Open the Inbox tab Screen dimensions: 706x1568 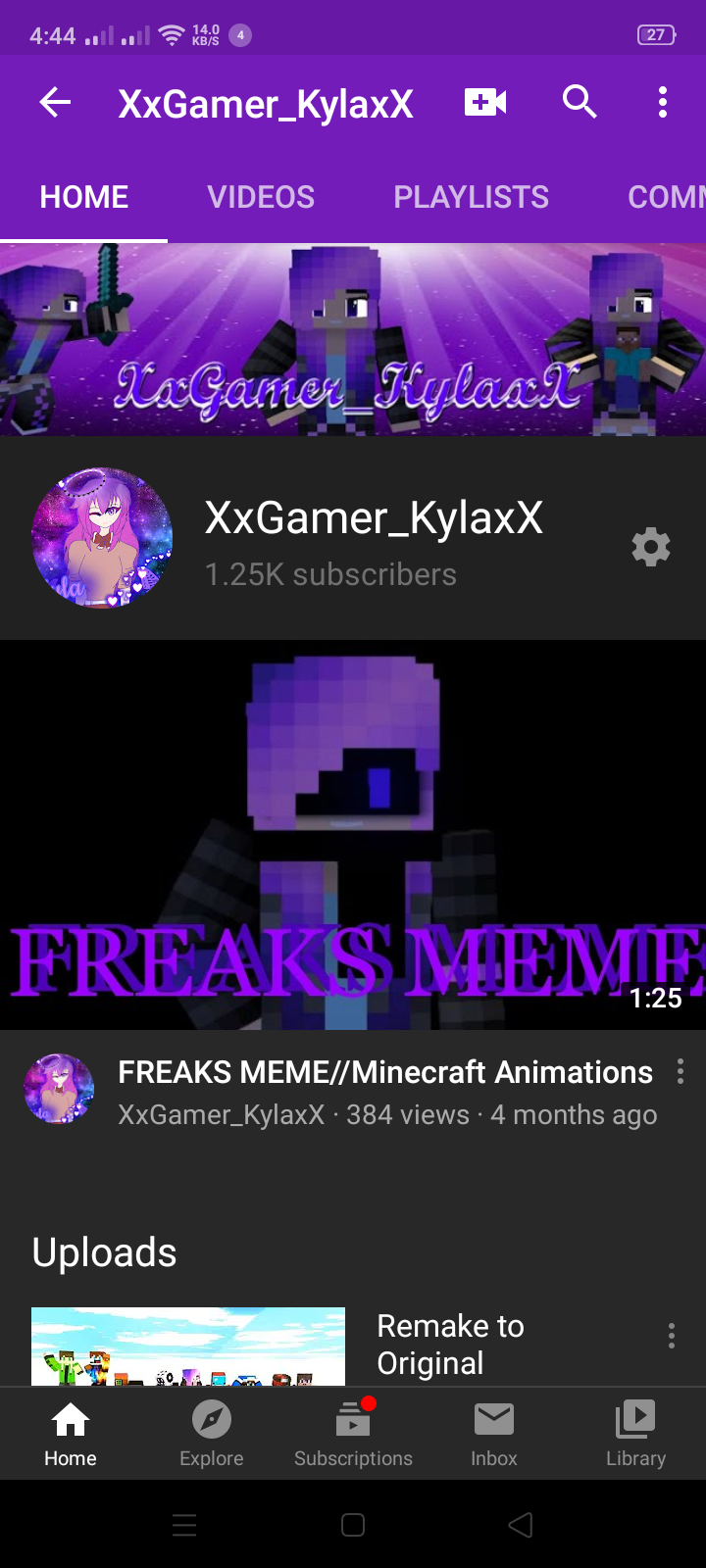(494, 1434)
